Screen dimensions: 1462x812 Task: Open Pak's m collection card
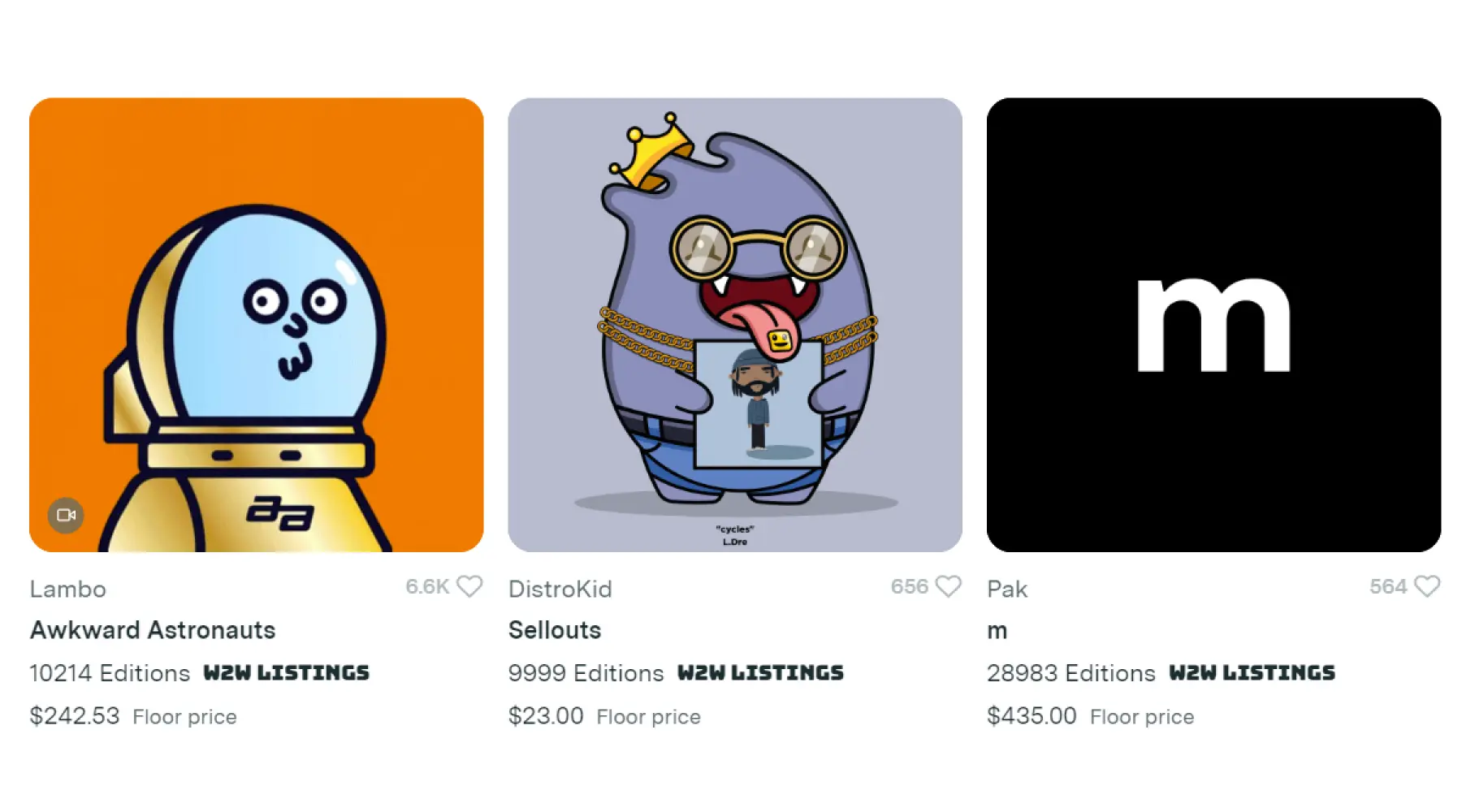tap(1213, 325)
